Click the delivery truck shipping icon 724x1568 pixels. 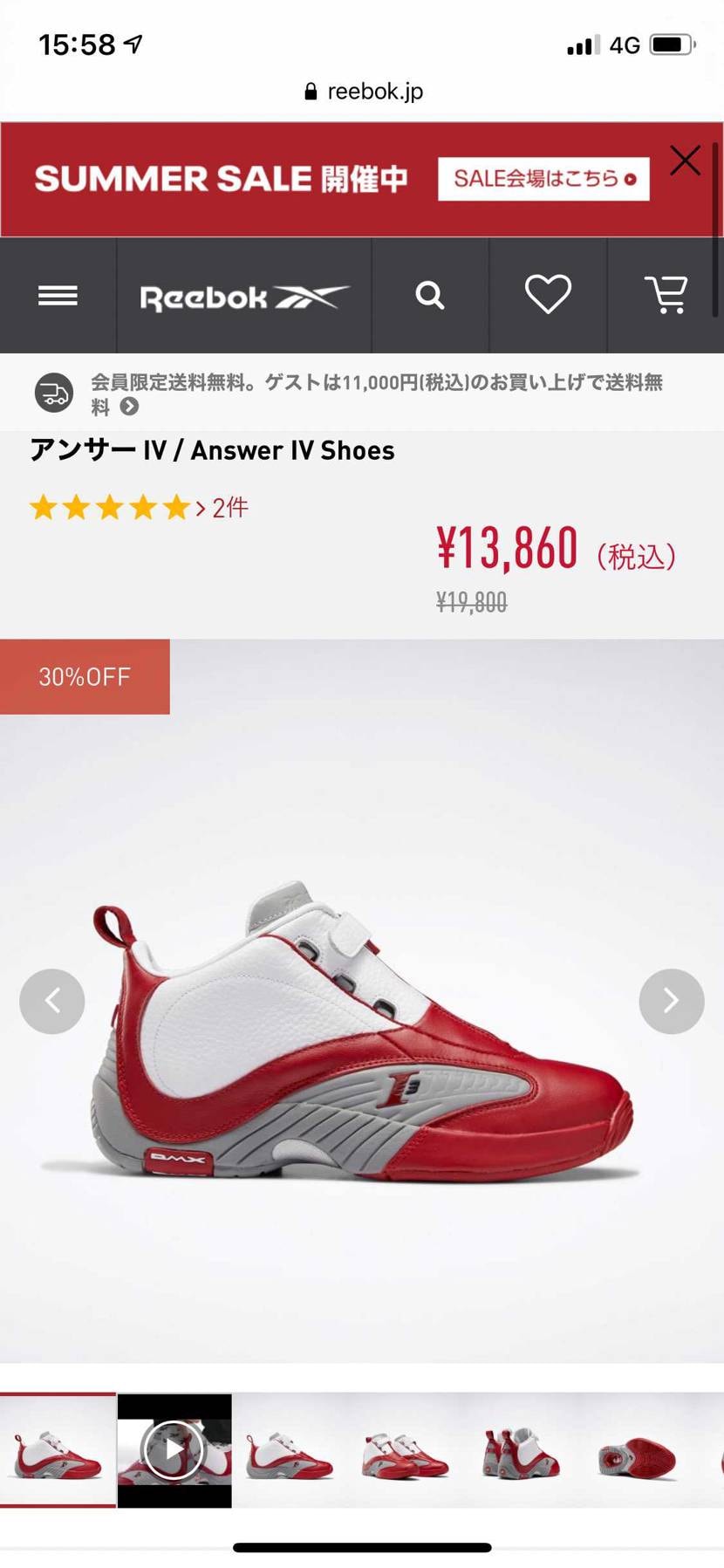[54, 393]
